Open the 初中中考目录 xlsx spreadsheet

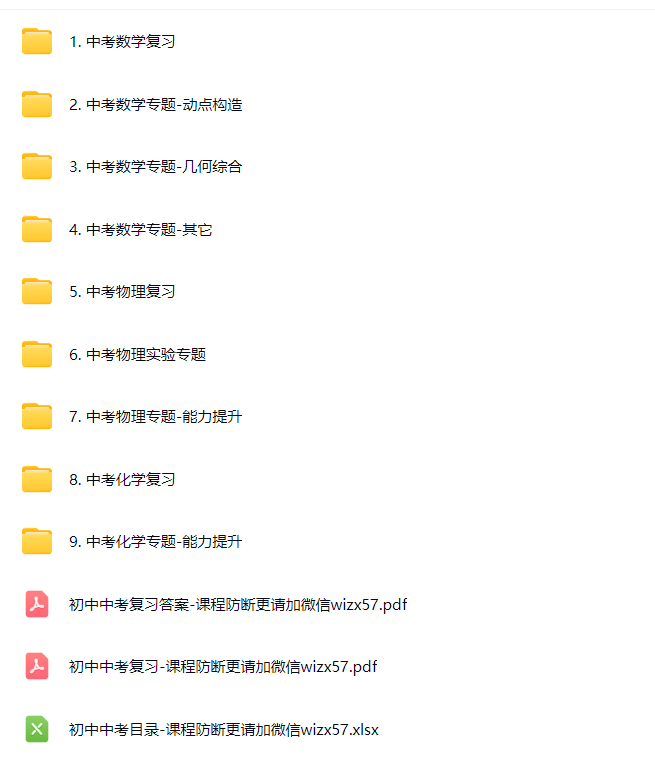[x=224, y=729]
